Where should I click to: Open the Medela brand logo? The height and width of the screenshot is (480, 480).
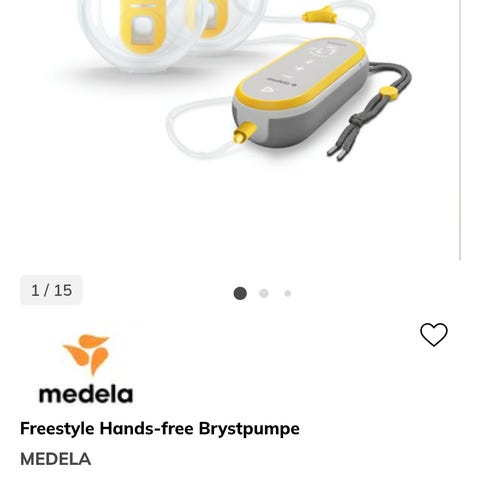(86, 369)
